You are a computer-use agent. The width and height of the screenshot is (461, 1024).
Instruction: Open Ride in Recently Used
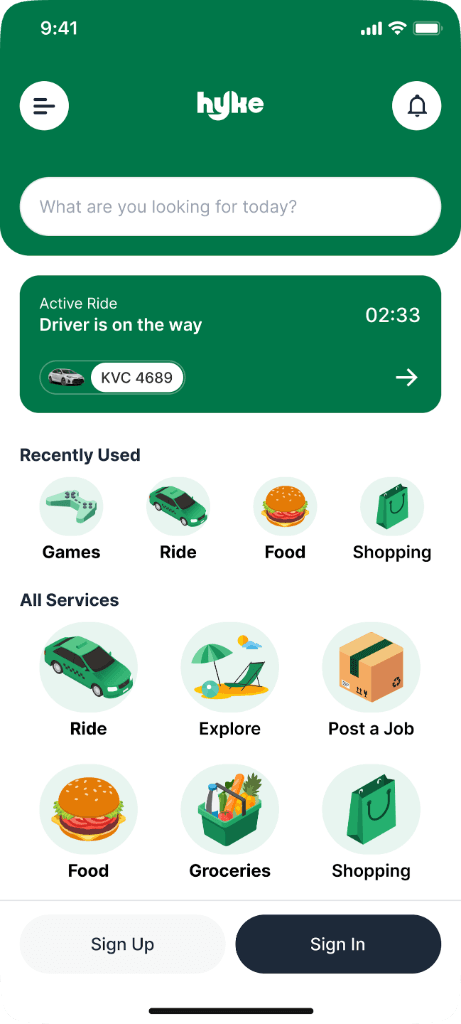(178, 519)
